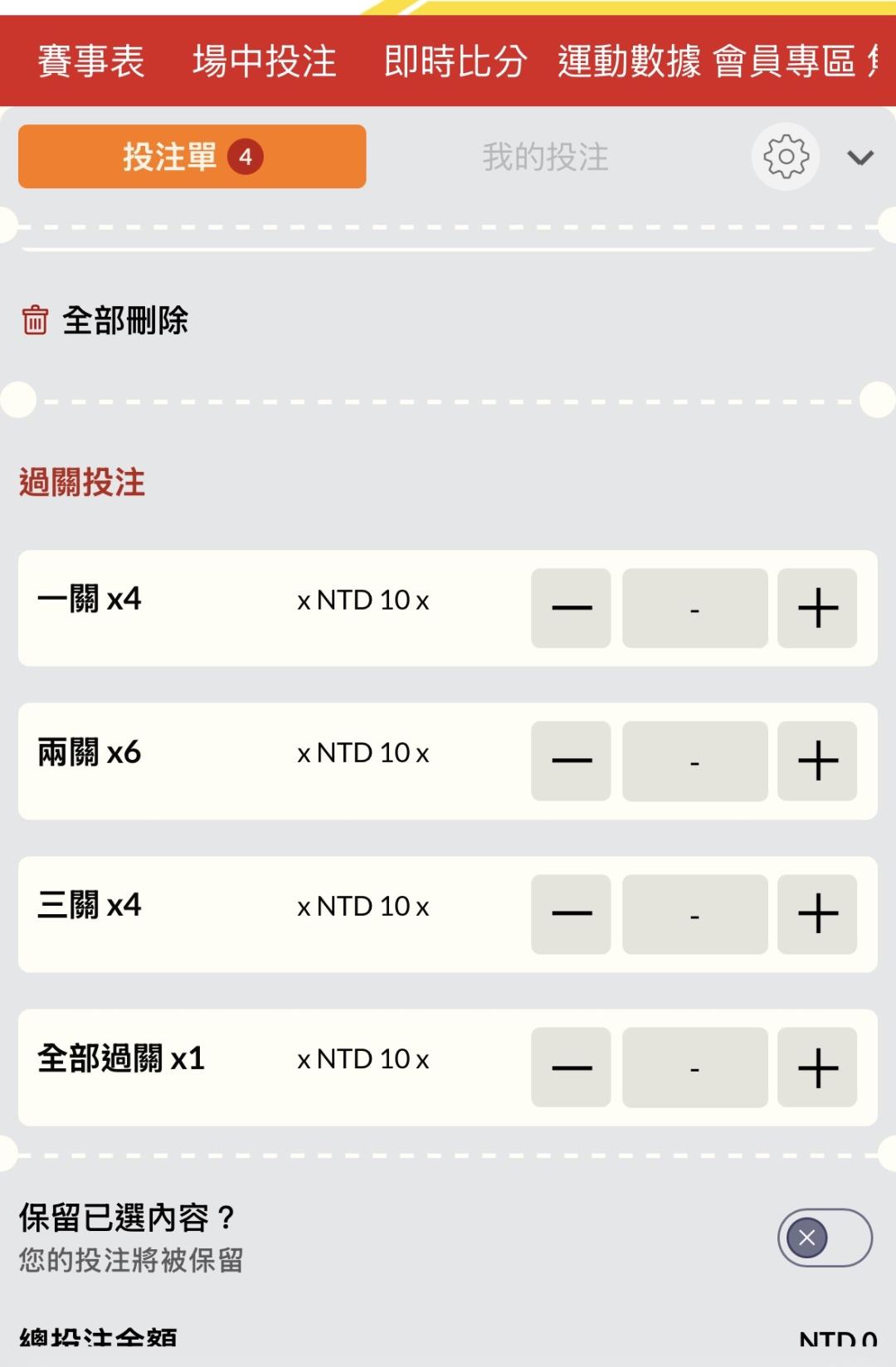Open 會員專區 in top navigation

[784, 61]
